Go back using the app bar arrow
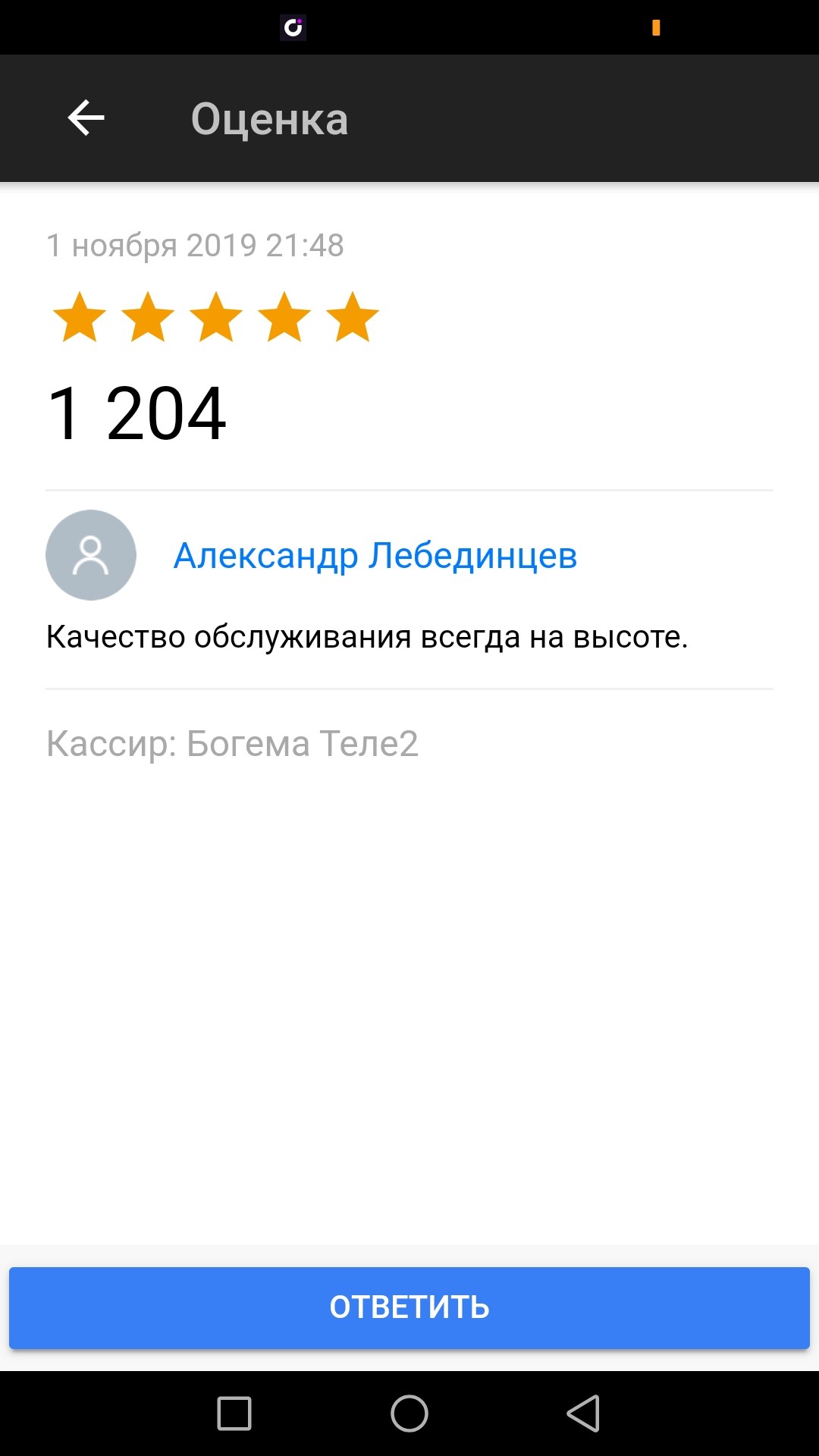The height and width of the screenshot is (1456, 819). pos(86,118)
